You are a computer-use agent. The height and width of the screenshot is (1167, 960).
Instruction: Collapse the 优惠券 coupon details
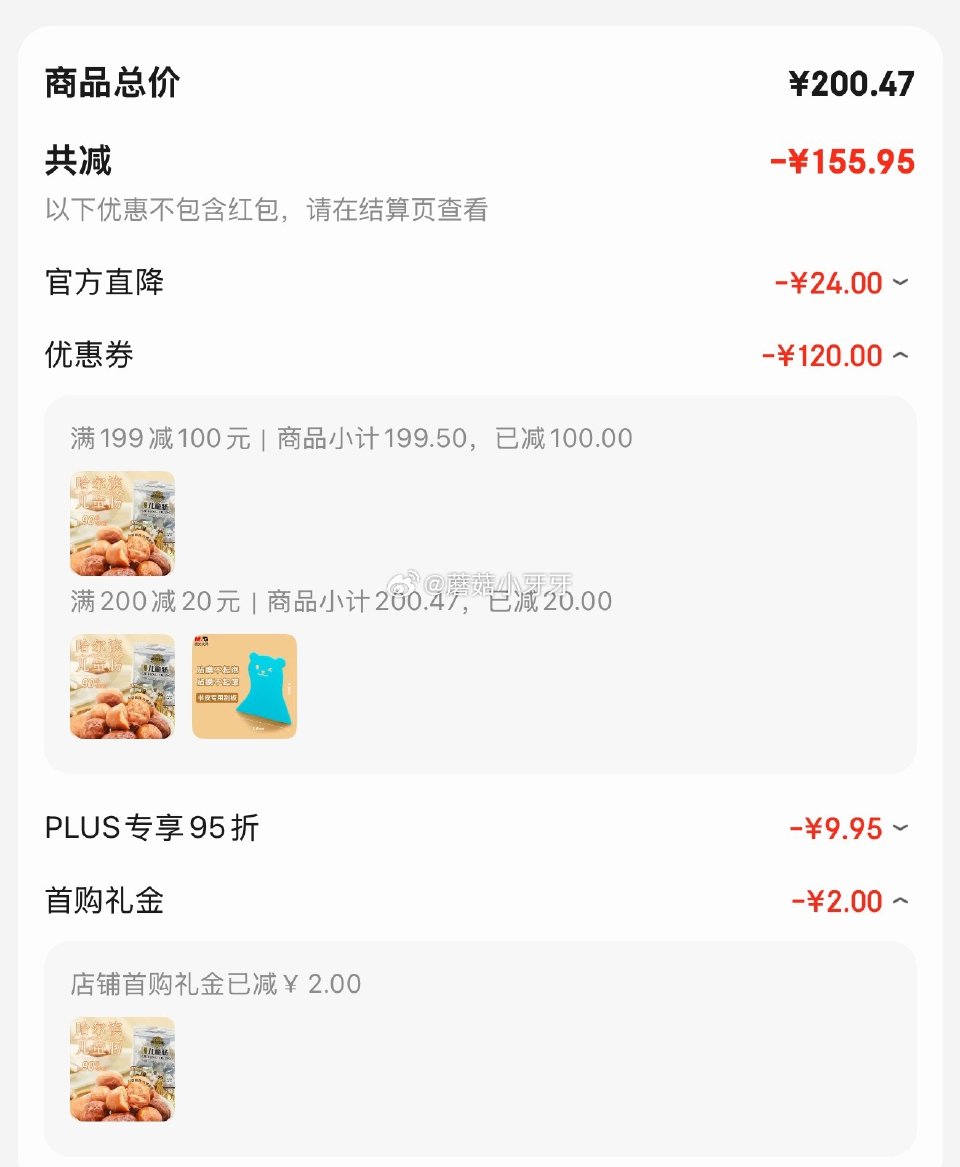point(902,355)
